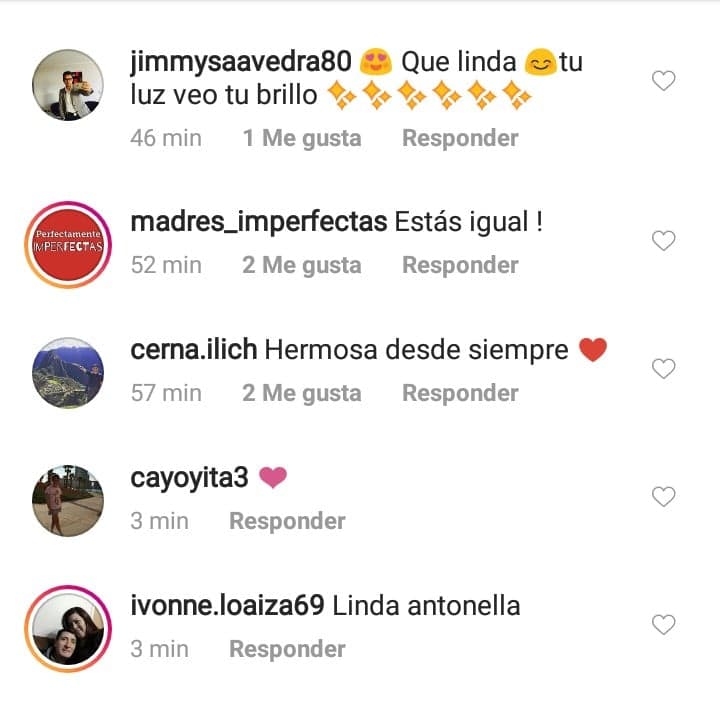Reply to cerna.ilich's comment
720x711 pixels.
(460, 393)
